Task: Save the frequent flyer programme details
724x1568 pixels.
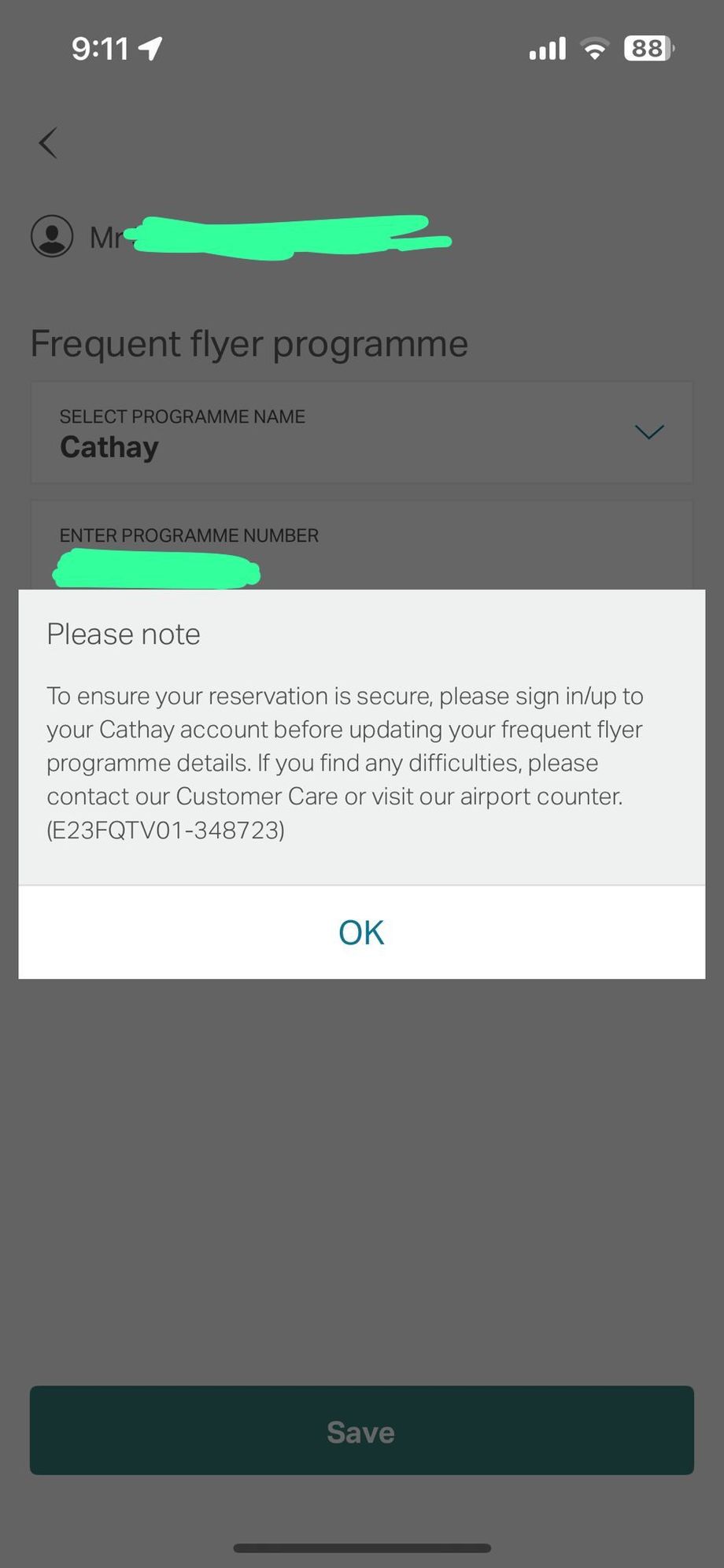Action: point(361,1430)
